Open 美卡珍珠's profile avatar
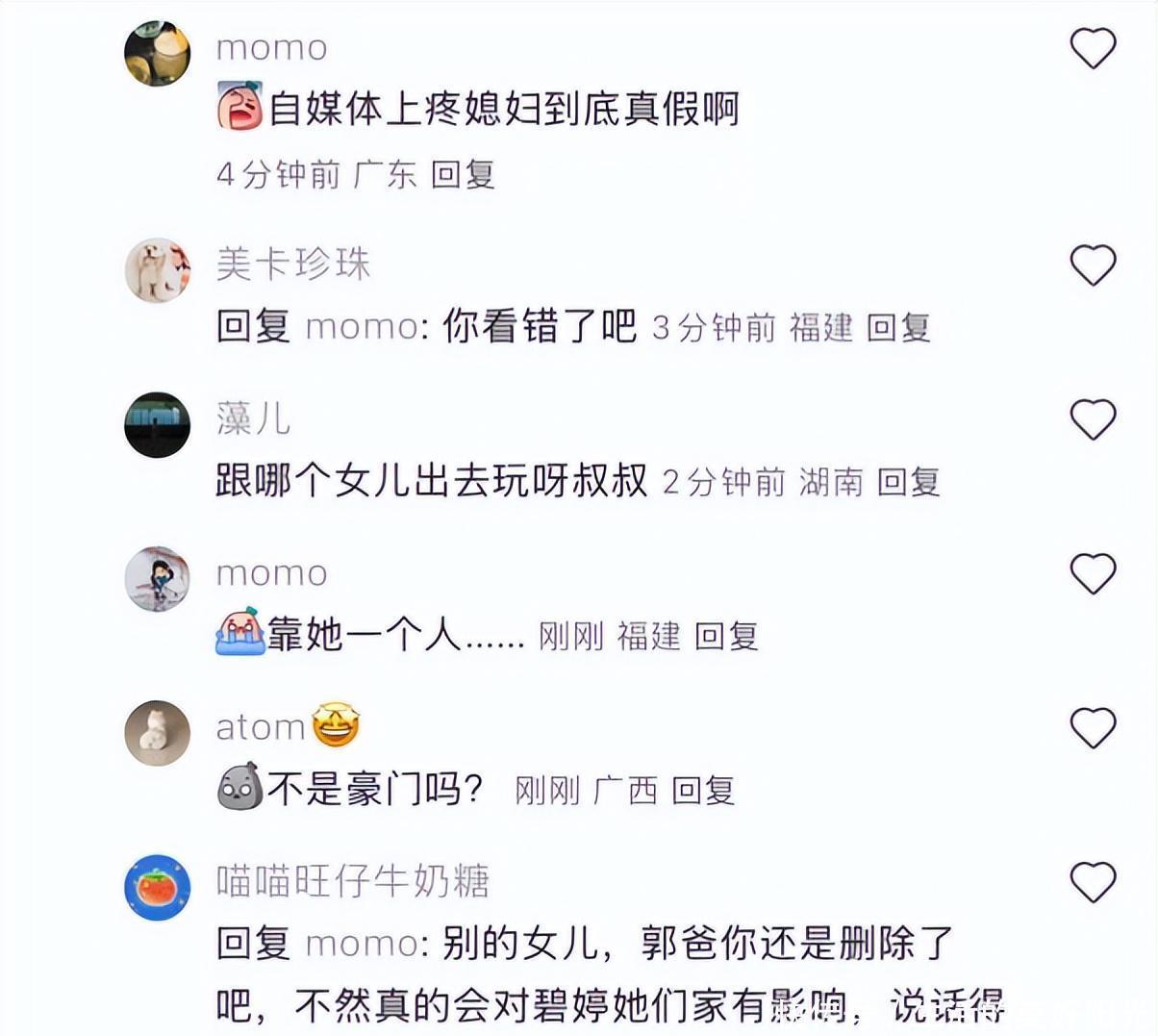1158x1036 pixels. coord(158,270)
